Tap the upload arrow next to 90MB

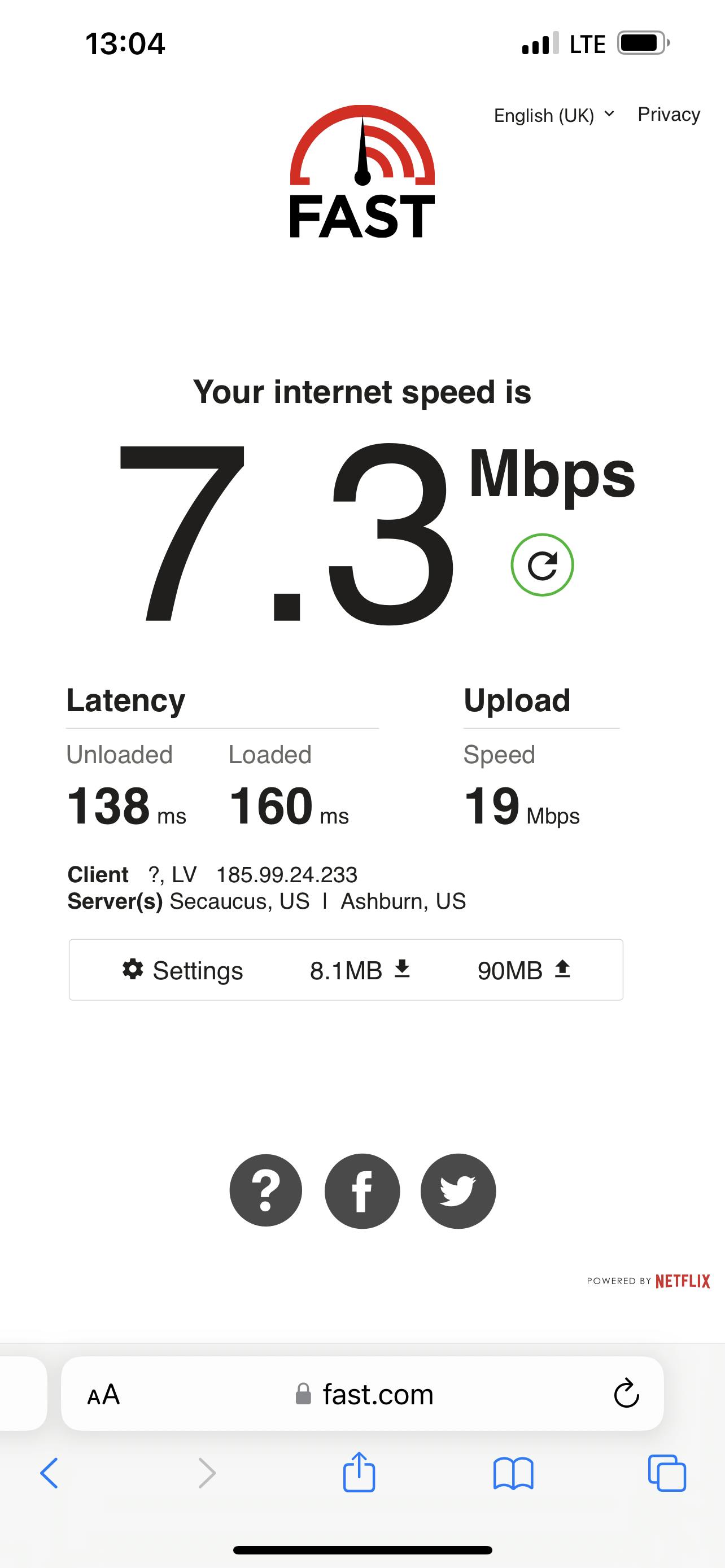click(x=563, y=970)
